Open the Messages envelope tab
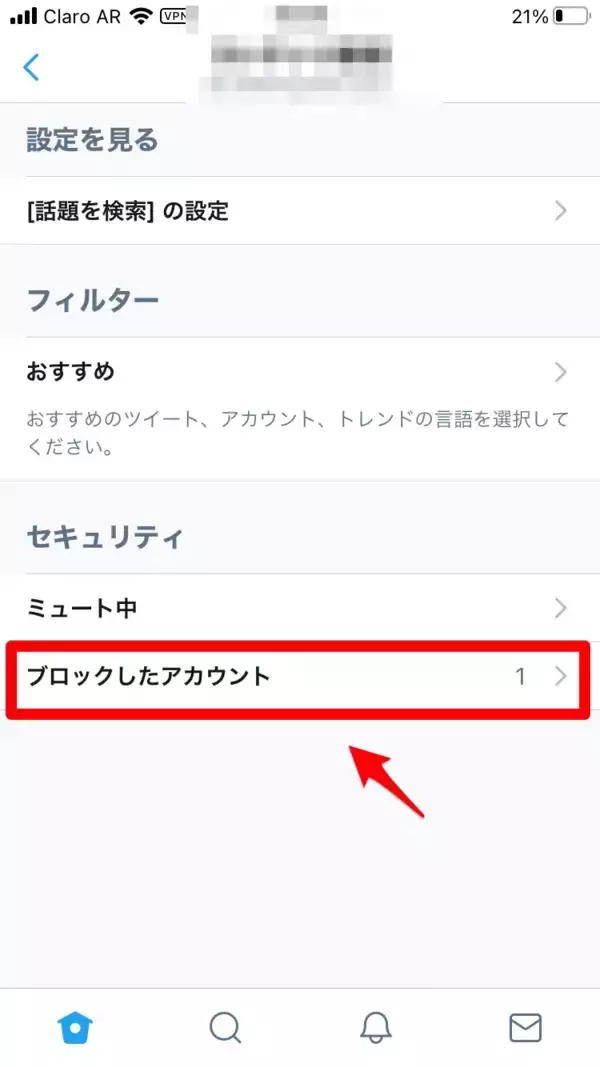Image resolution: width=600 pixels, height=1067 pixels. (x=525, y=1027)
